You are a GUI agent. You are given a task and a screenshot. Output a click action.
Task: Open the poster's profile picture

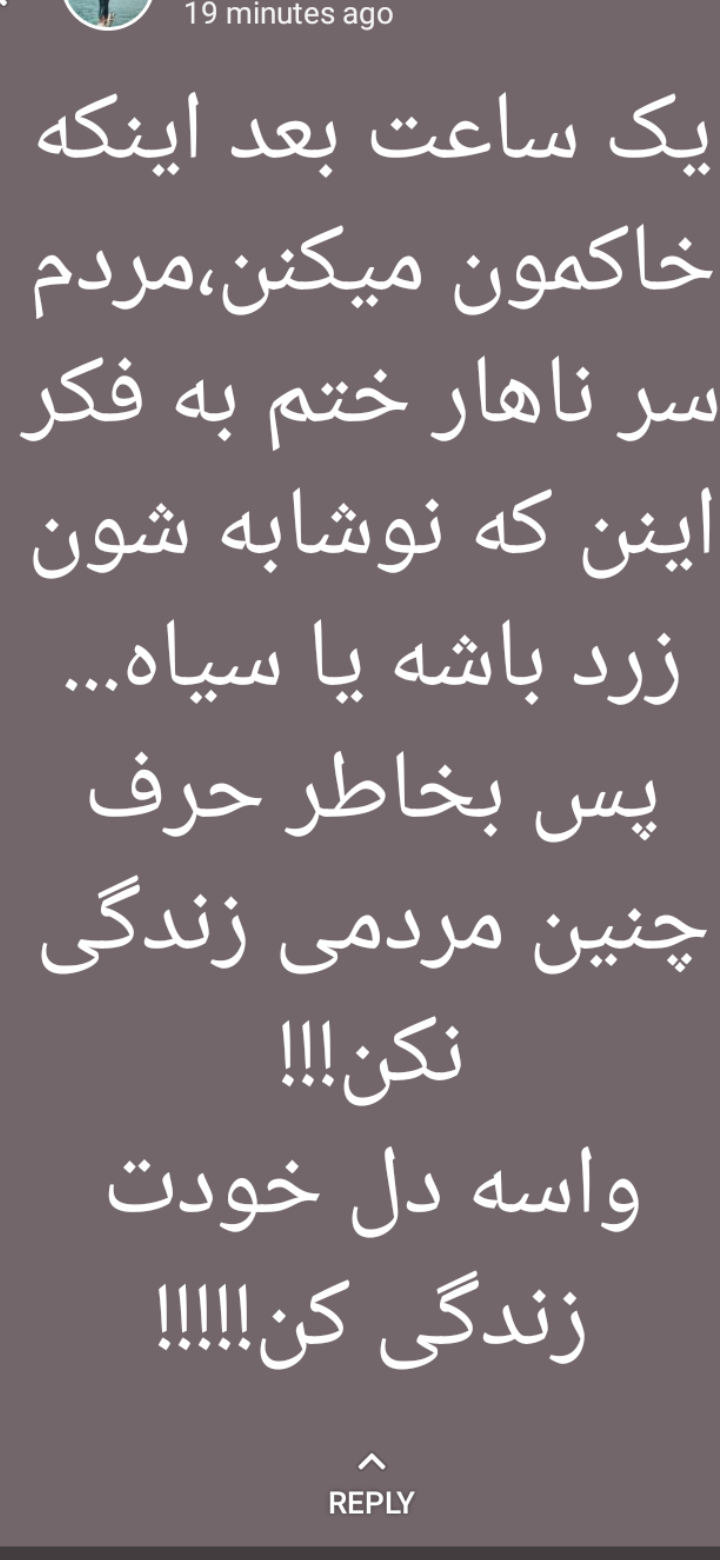107,10
